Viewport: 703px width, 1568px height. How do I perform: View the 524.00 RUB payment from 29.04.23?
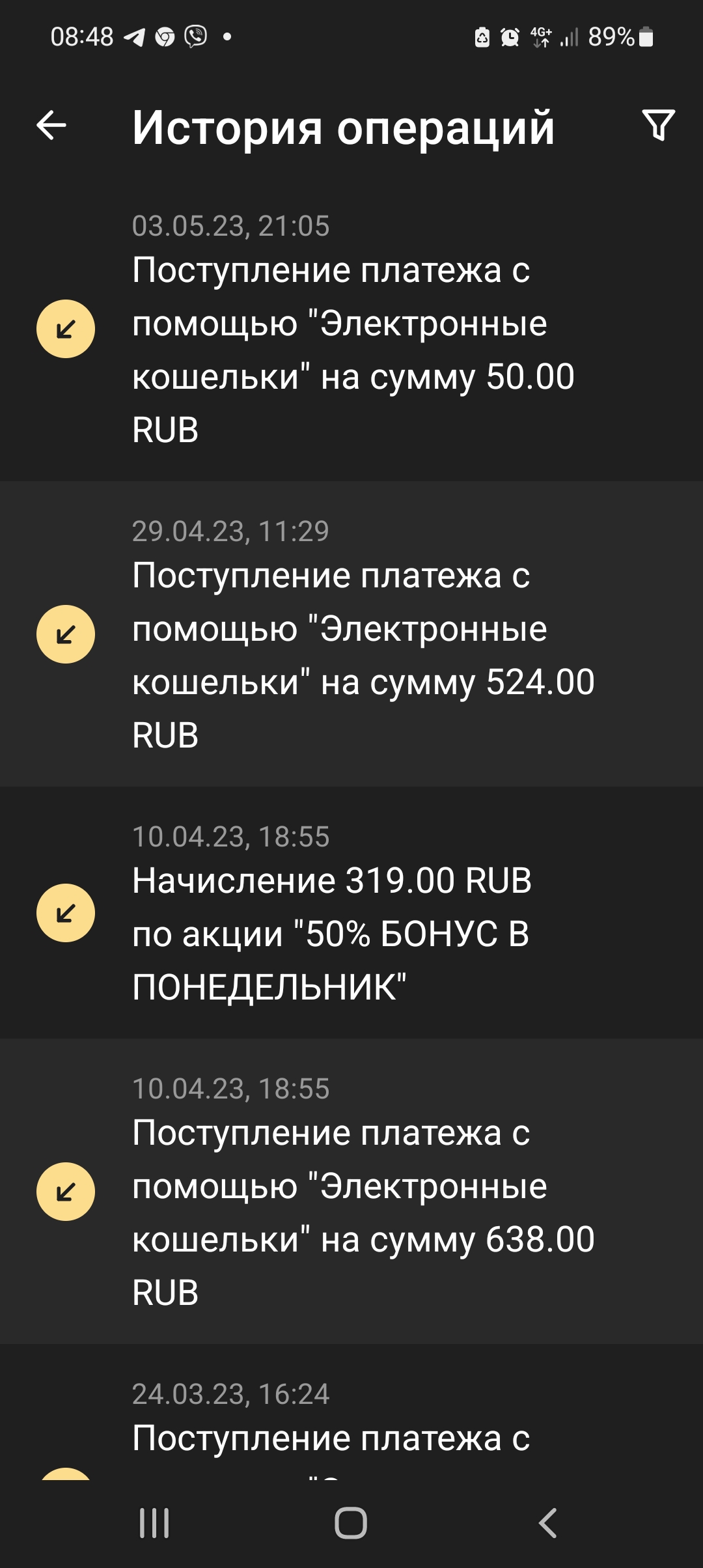(x=351, y=634)
